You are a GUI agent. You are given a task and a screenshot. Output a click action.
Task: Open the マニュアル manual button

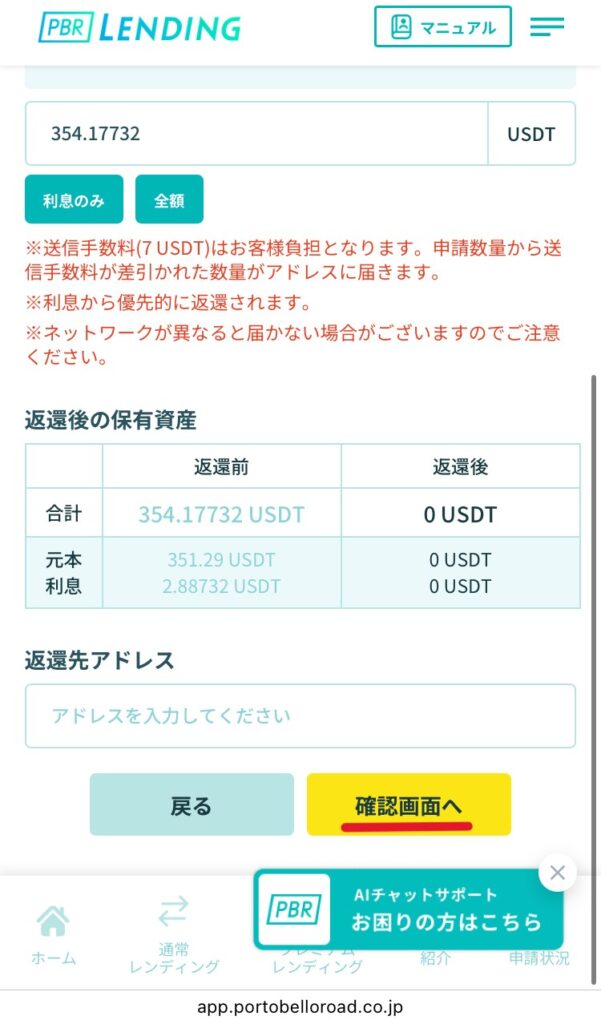[442, 27]
